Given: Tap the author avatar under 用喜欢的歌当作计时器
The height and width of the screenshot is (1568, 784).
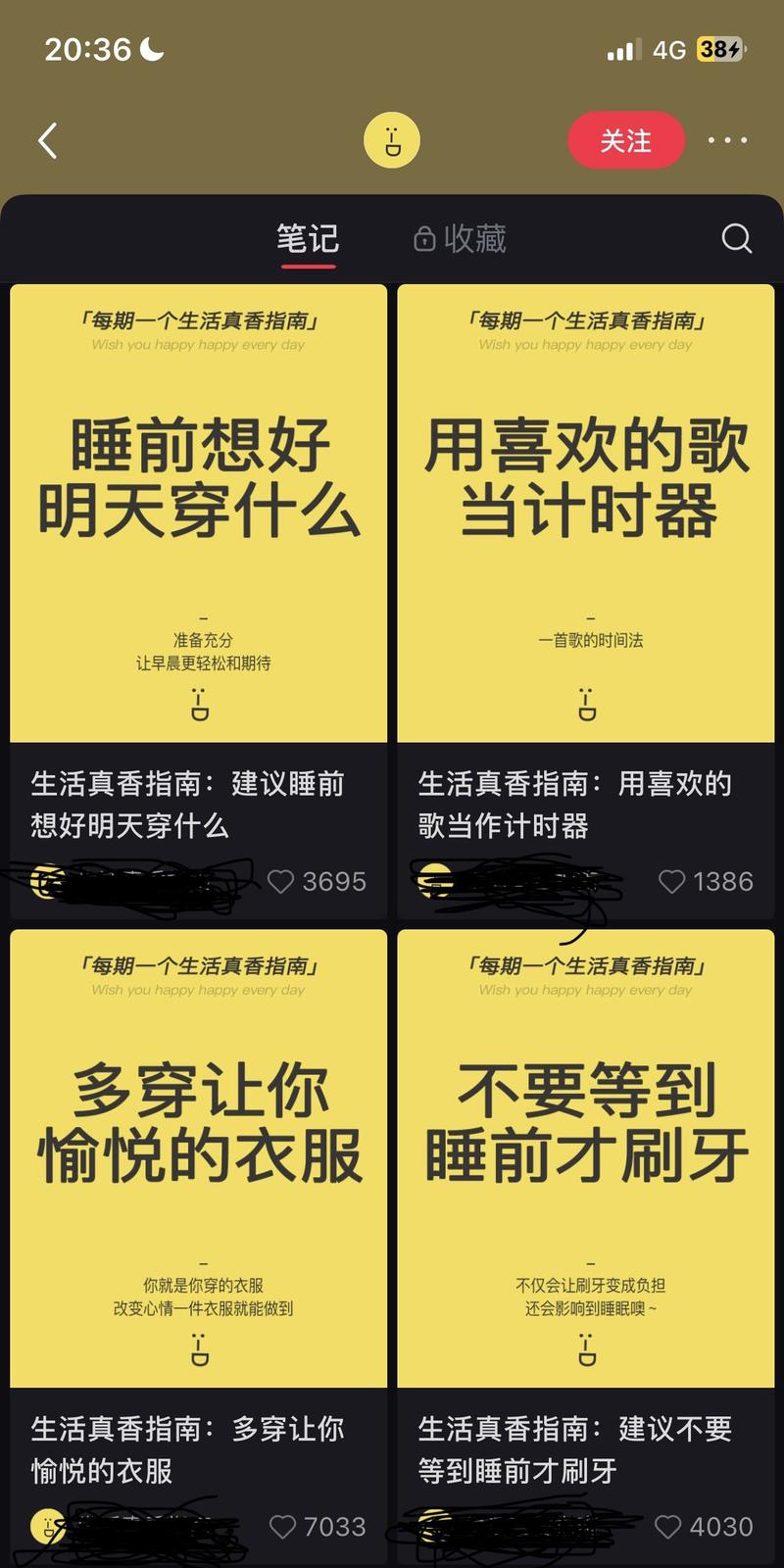Looking at the screenshot, I should [435, 880].
